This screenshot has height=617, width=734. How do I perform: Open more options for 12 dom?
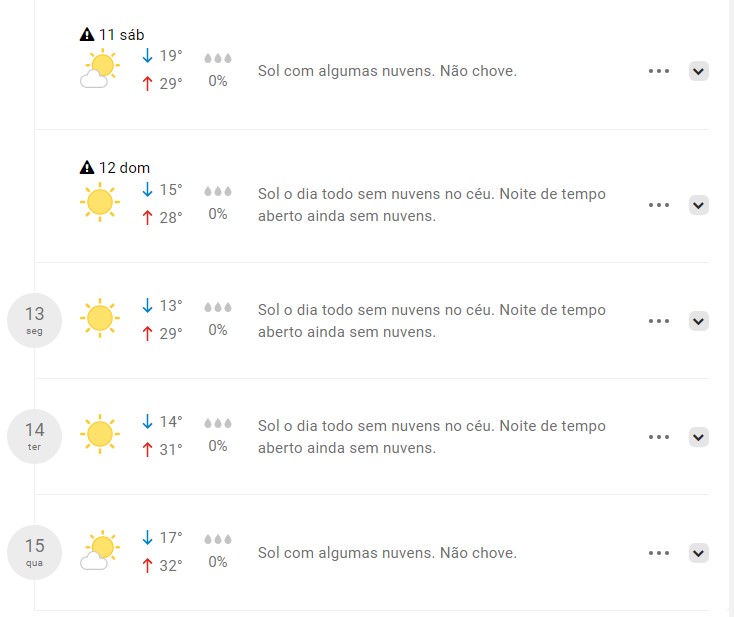658,205
